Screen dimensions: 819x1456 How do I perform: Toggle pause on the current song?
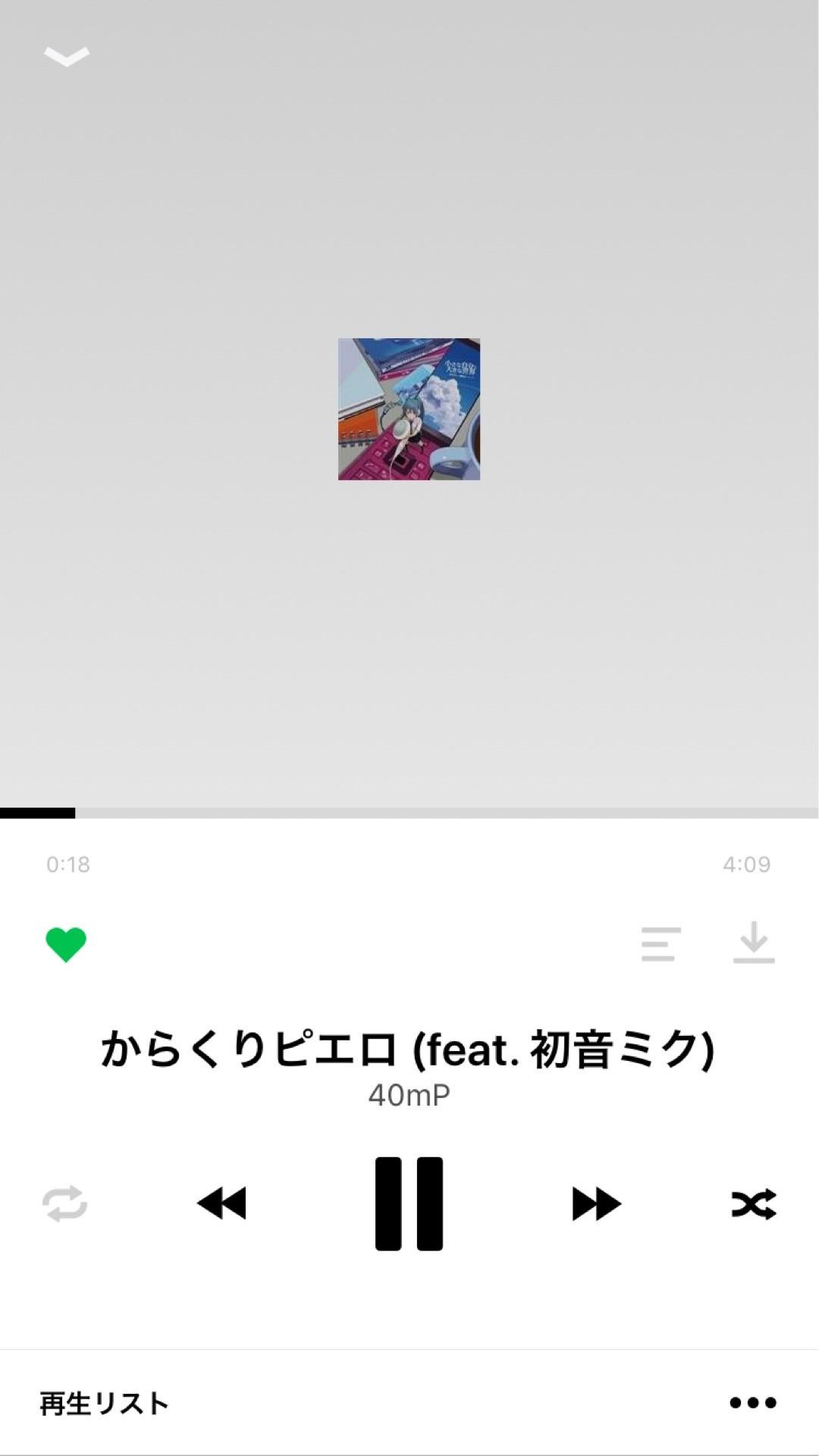(x=409, y=1203)
